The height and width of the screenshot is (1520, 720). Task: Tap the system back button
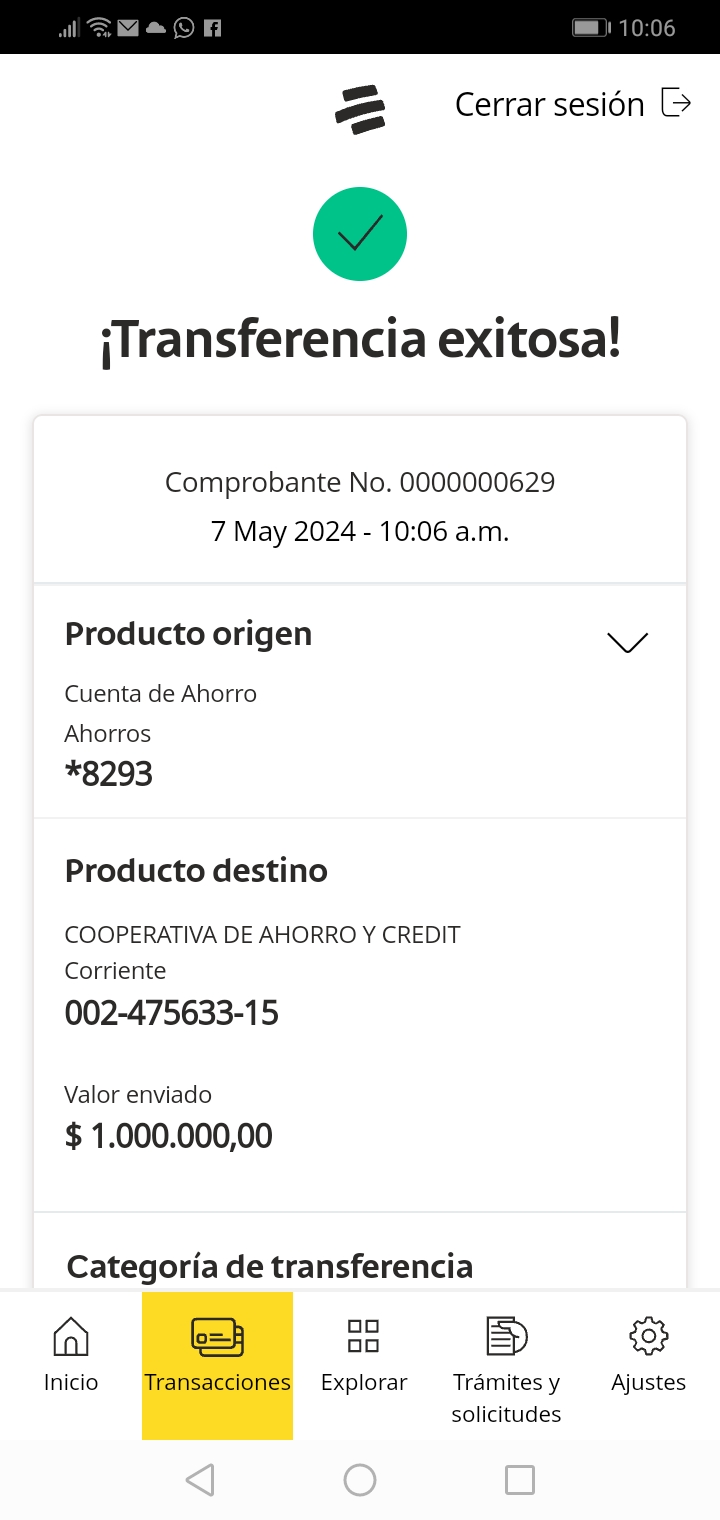tap(200, 1480)
